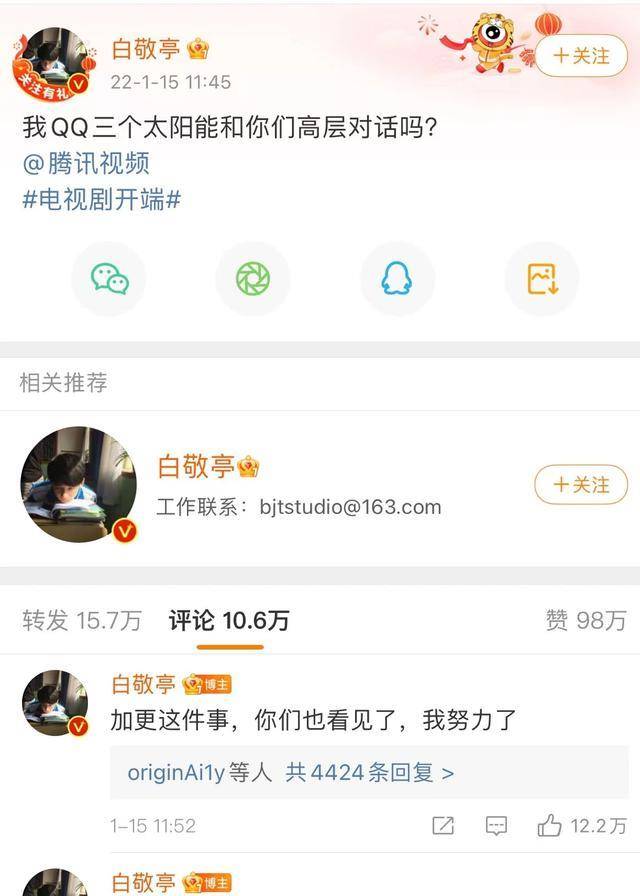Screen dimensions: 640x896
Task: Switch to the 赞 tab
Action: tap(585, 621)
